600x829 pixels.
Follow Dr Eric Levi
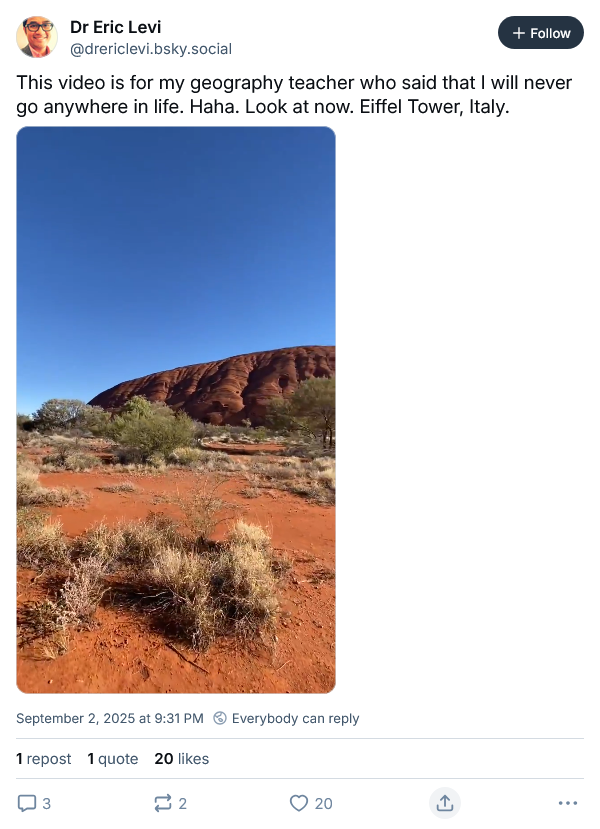540,33
